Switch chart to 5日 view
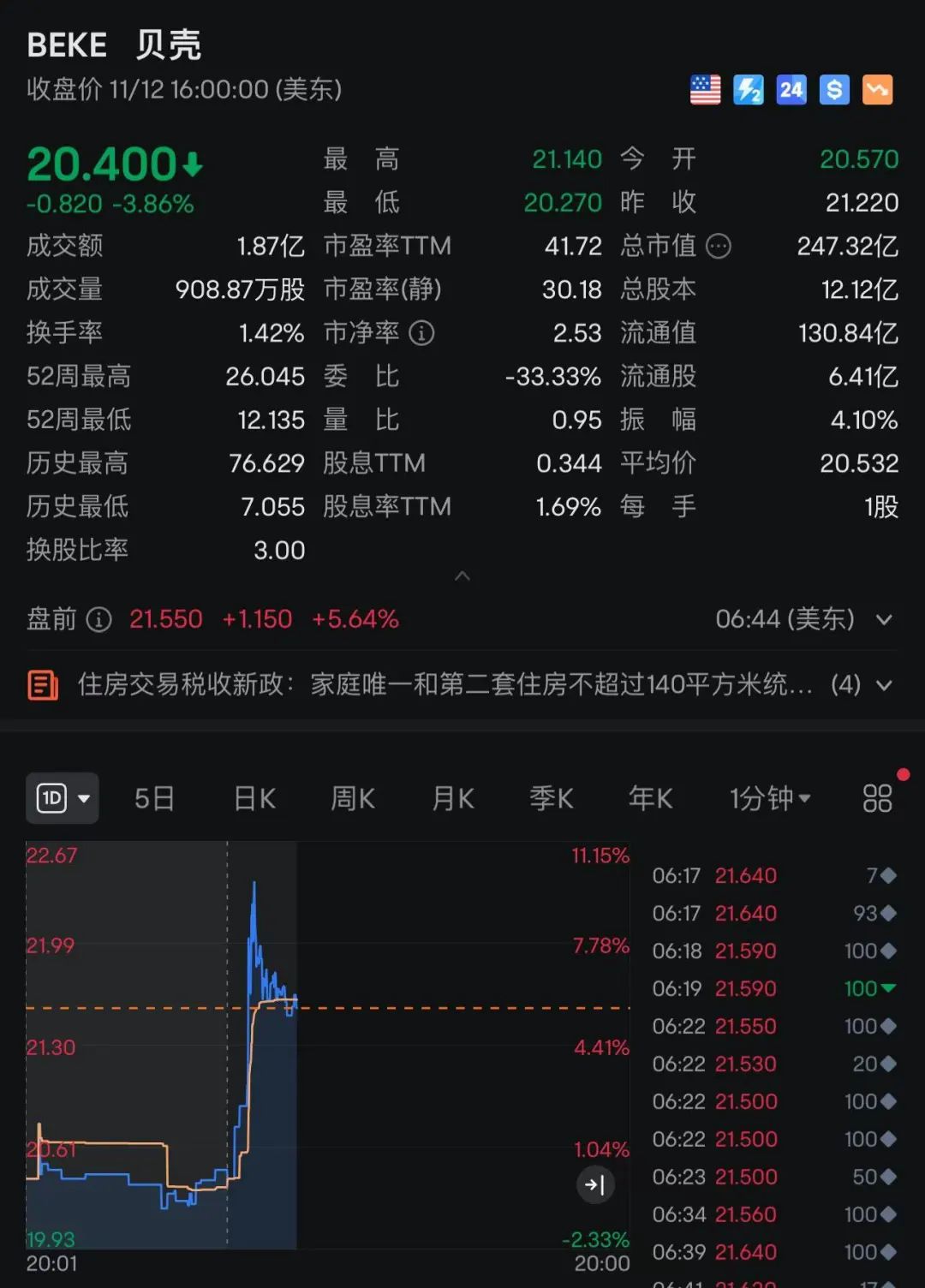Image resolution: width=925 pixels, height=1288 pixels. [x=154, y=798]
